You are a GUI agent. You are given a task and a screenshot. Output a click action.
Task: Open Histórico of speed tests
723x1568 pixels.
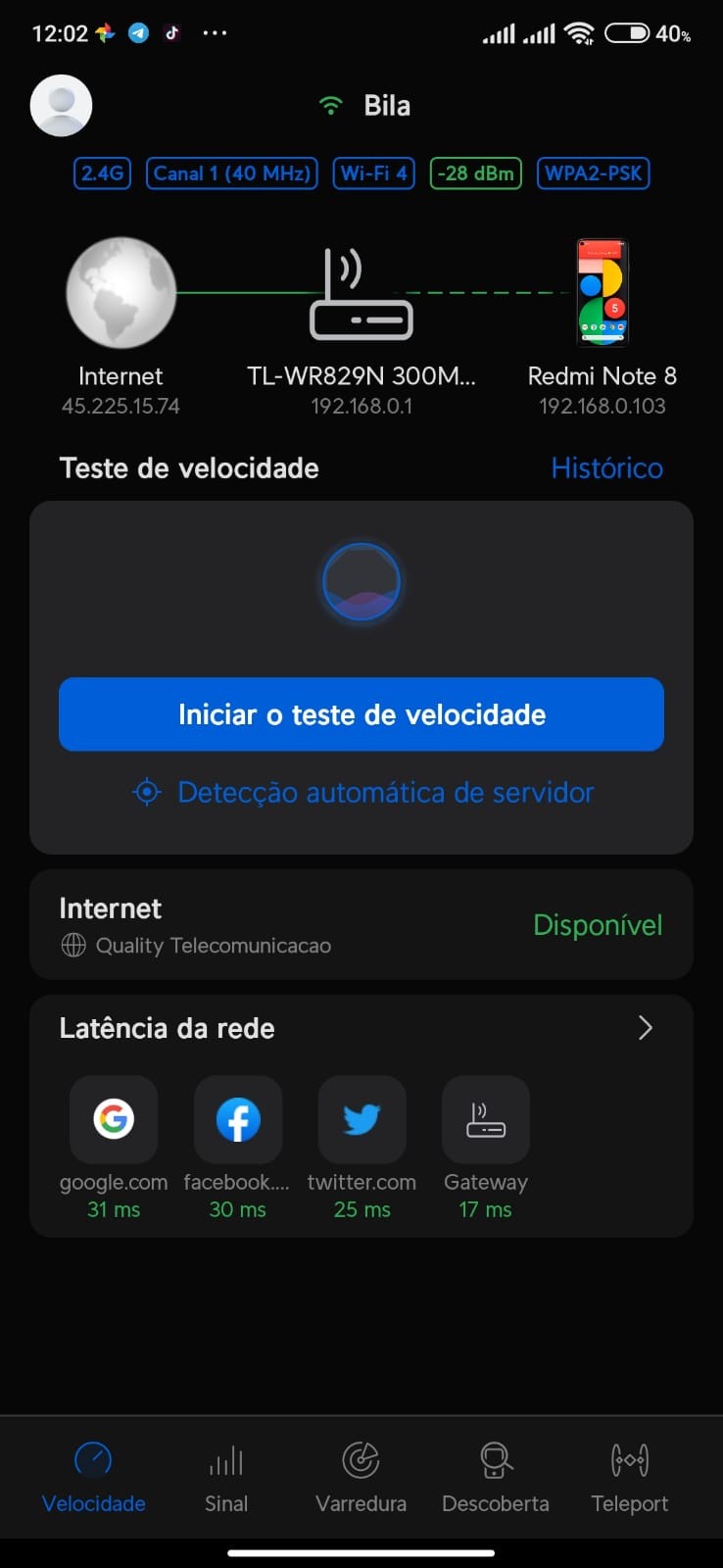pos(606,468)
